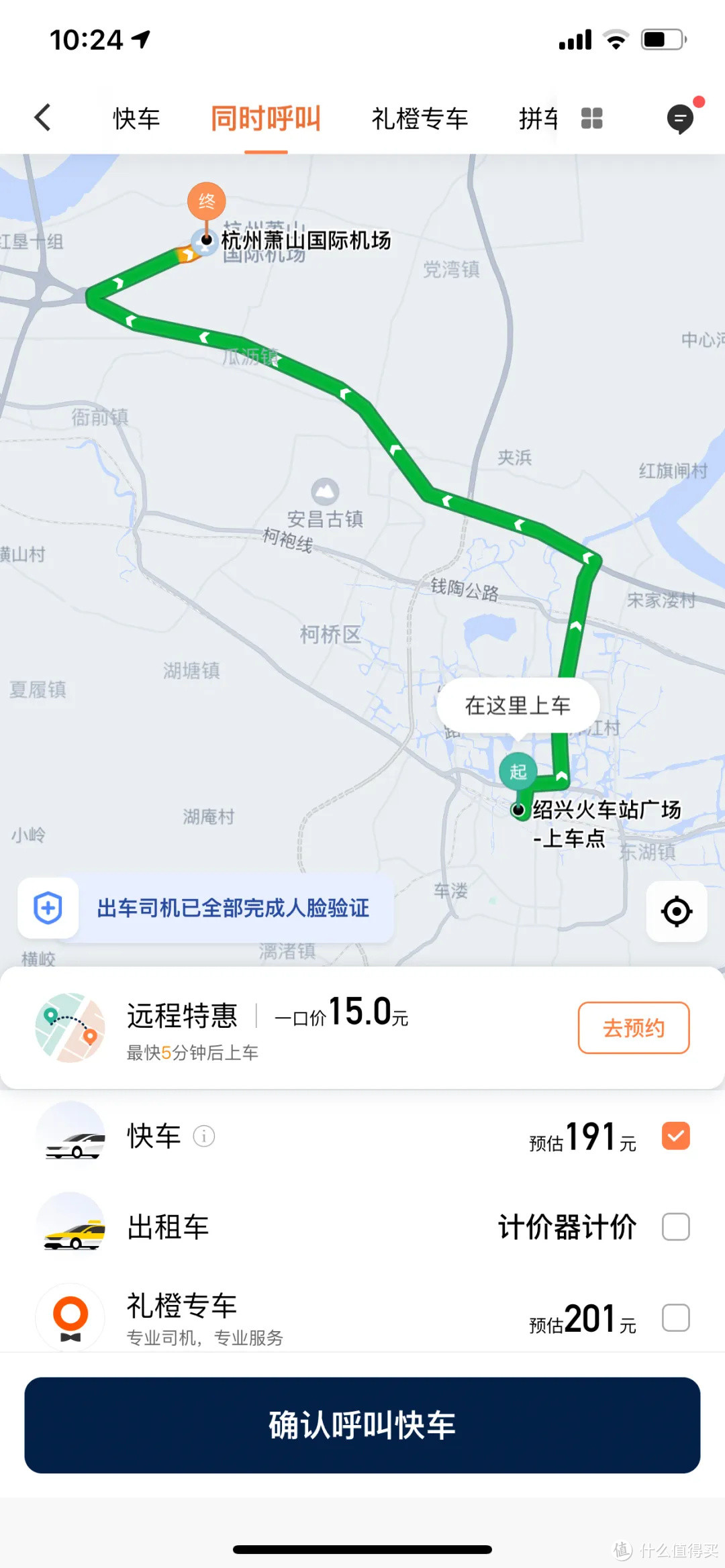Show 快车 price info icon
Screen dimensions: 725x1568
pyautogui.click(x=204, y=1136)
